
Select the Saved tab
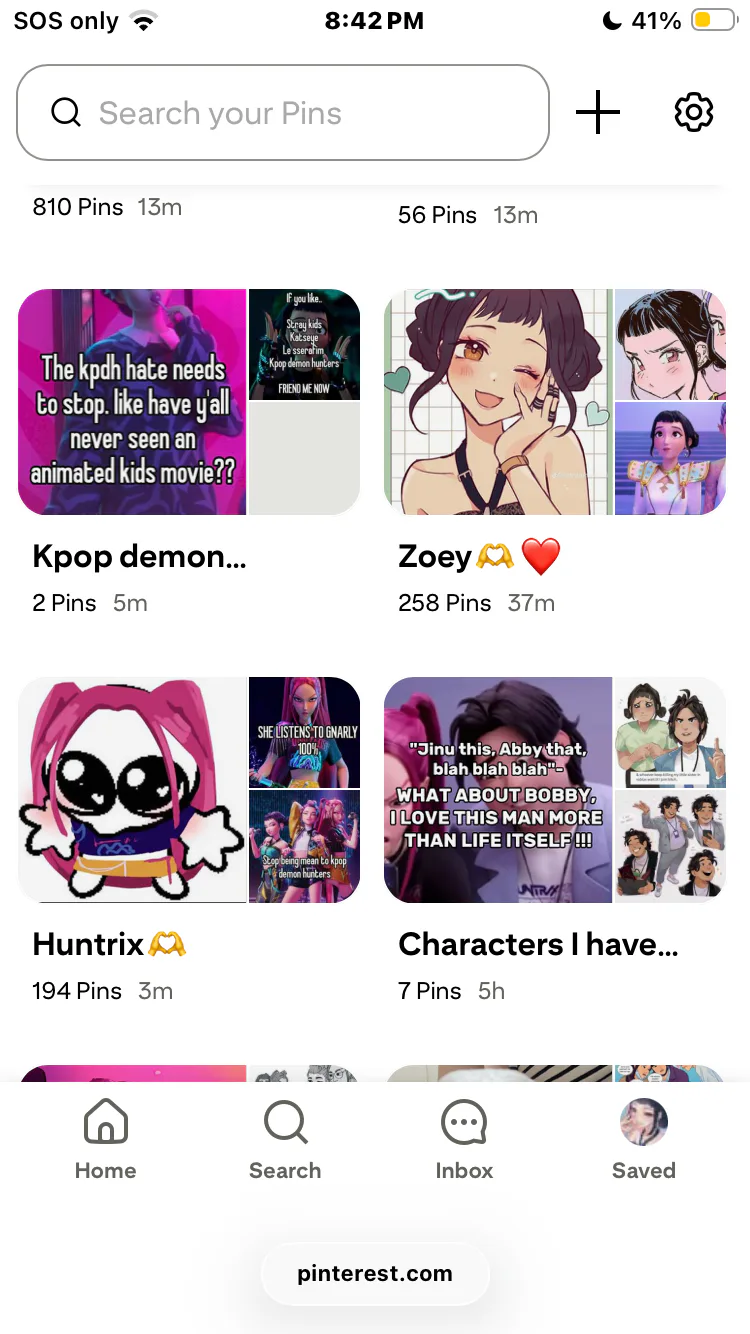pyautogui.click(x=644, y=1140)
